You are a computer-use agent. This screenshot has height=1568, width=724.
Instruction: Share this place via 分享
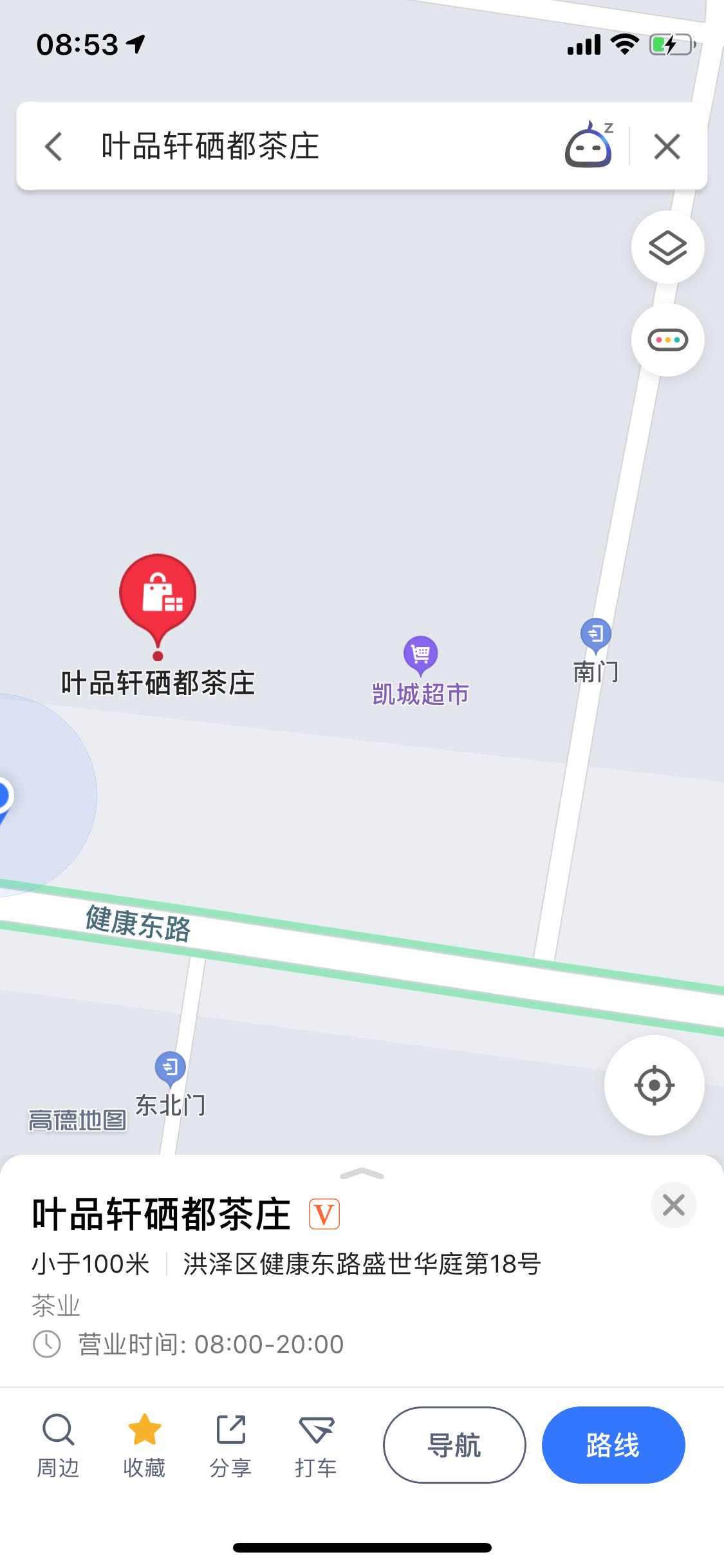pos(230,1446)
